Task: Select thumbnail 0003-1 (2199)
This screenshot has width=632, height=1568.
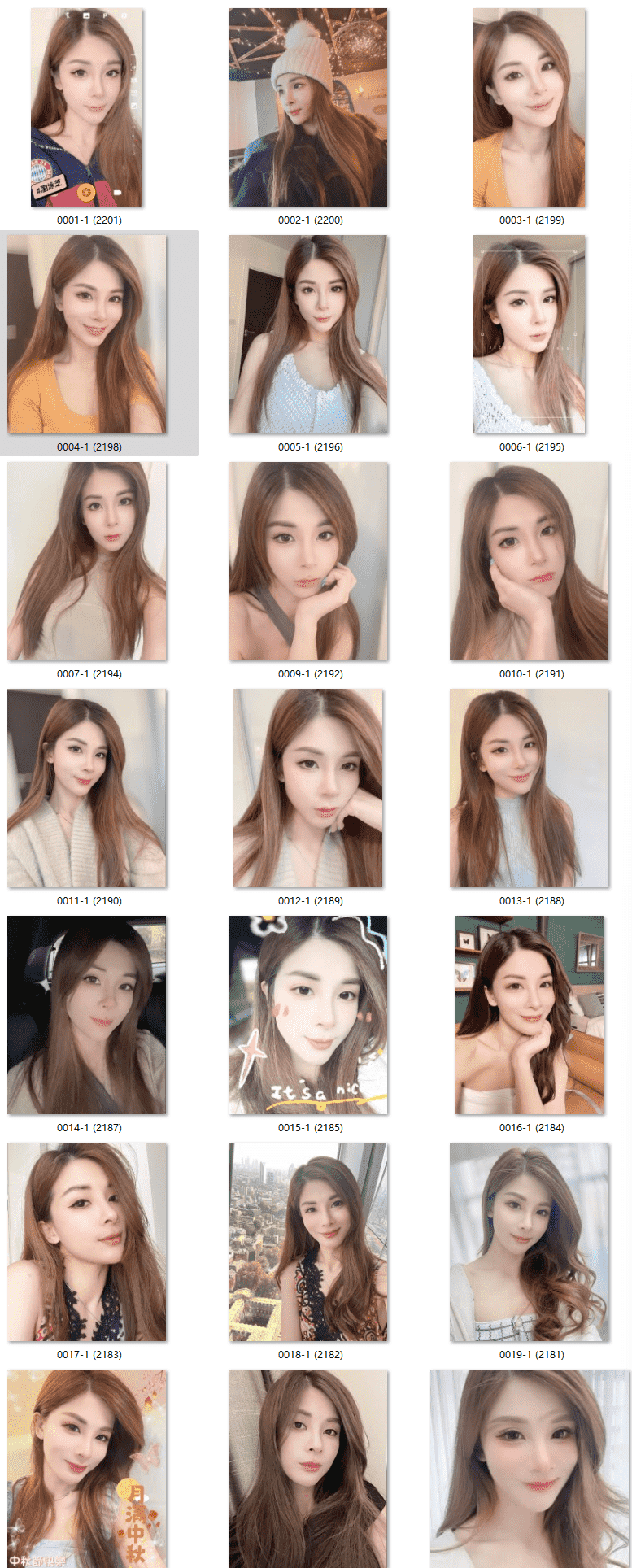Action: click(x=530, y=107)
